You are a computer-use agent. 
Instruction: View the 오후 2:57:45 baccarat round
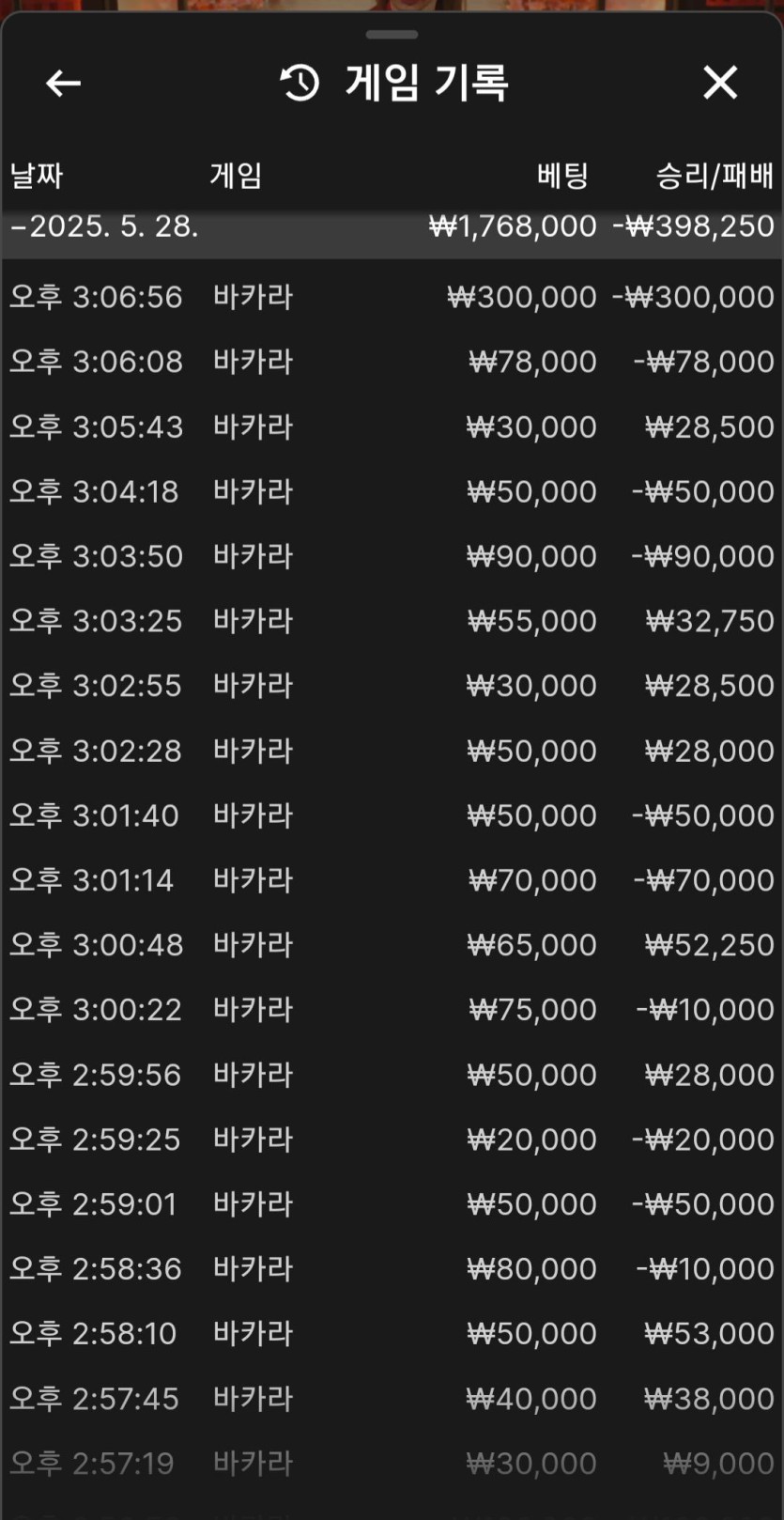click(392, 1399)
